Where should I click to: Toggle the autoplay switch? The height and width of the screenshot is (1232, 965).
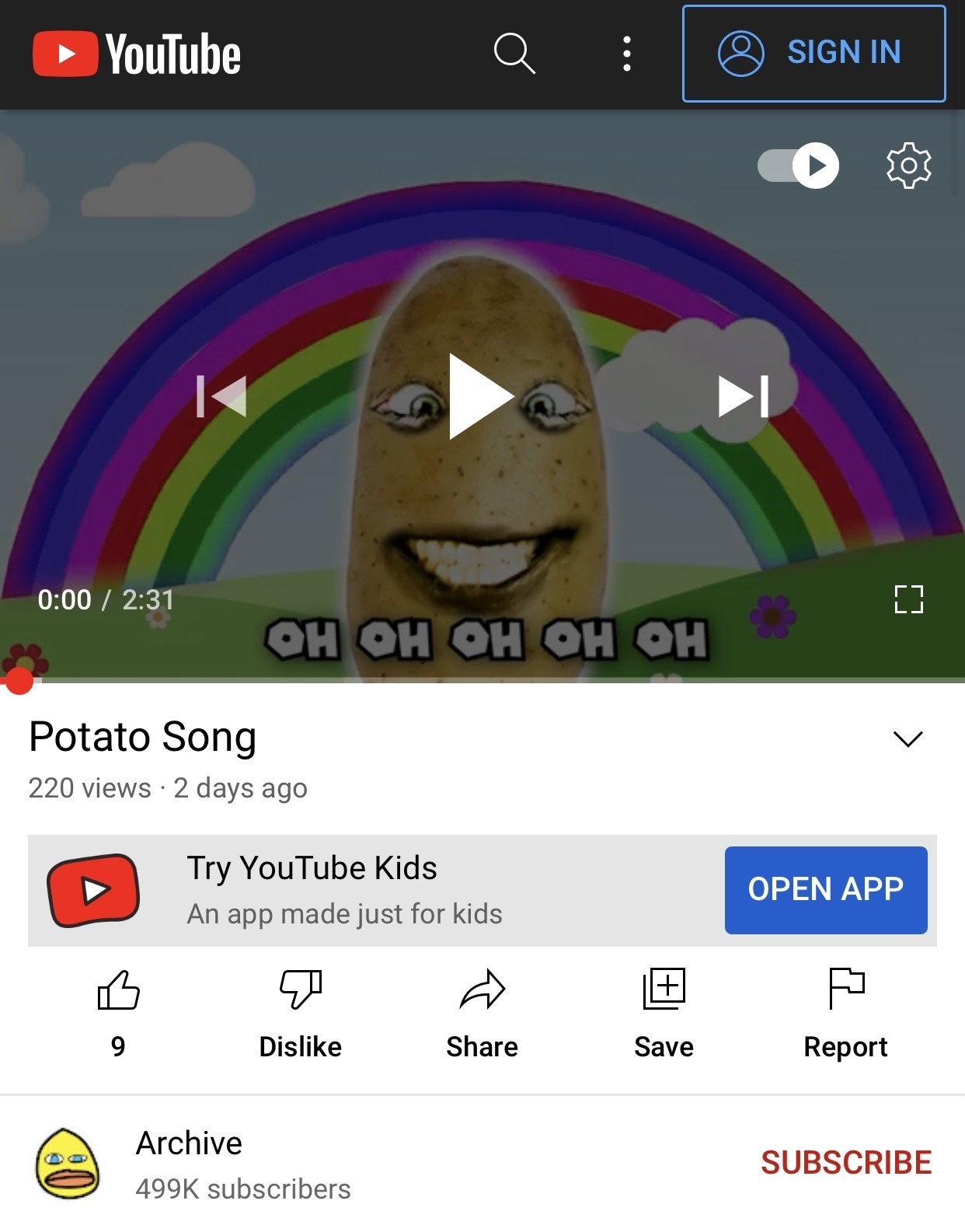(x=799, y=166)
